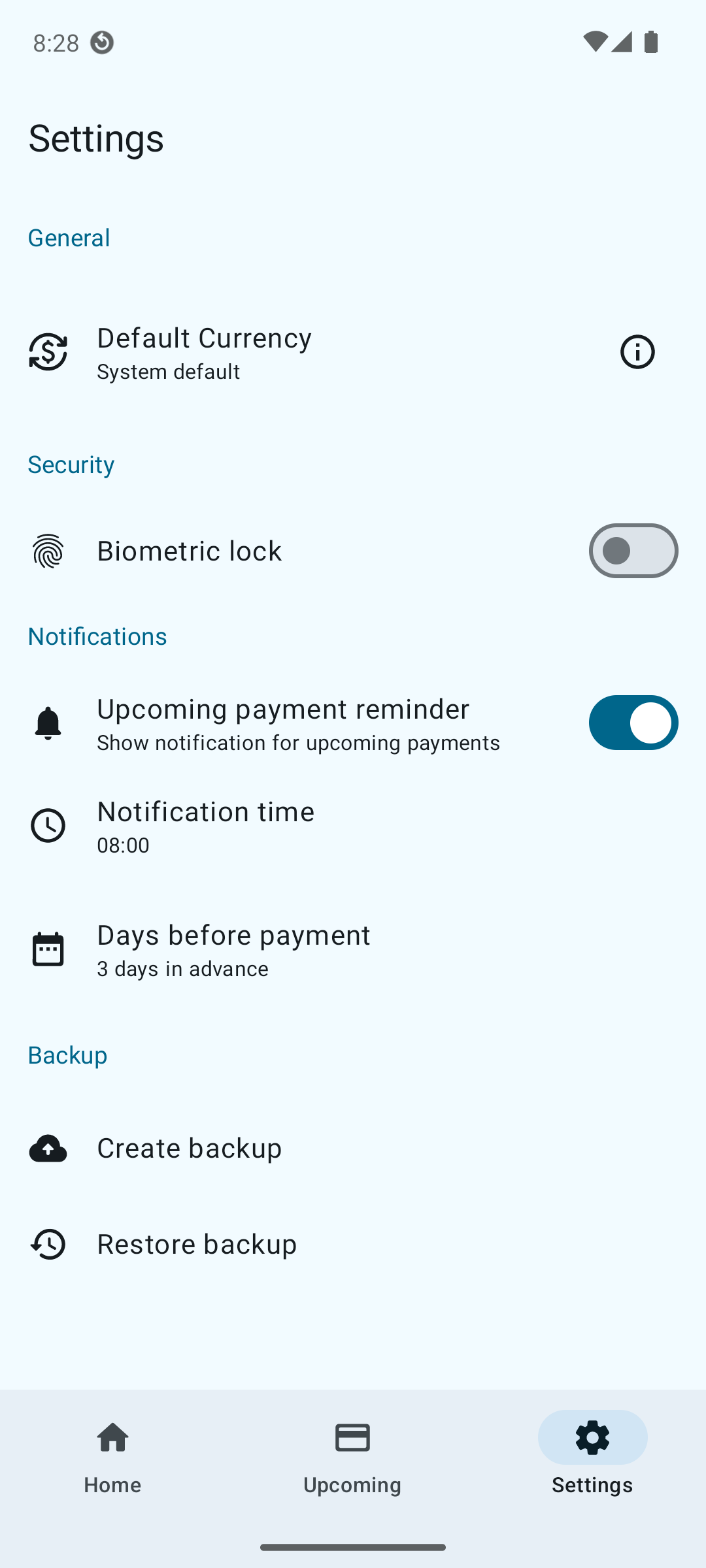Viewport: 706px width, 1568px height.
Task: Select Restore backup
Action: pos(353,1244)
